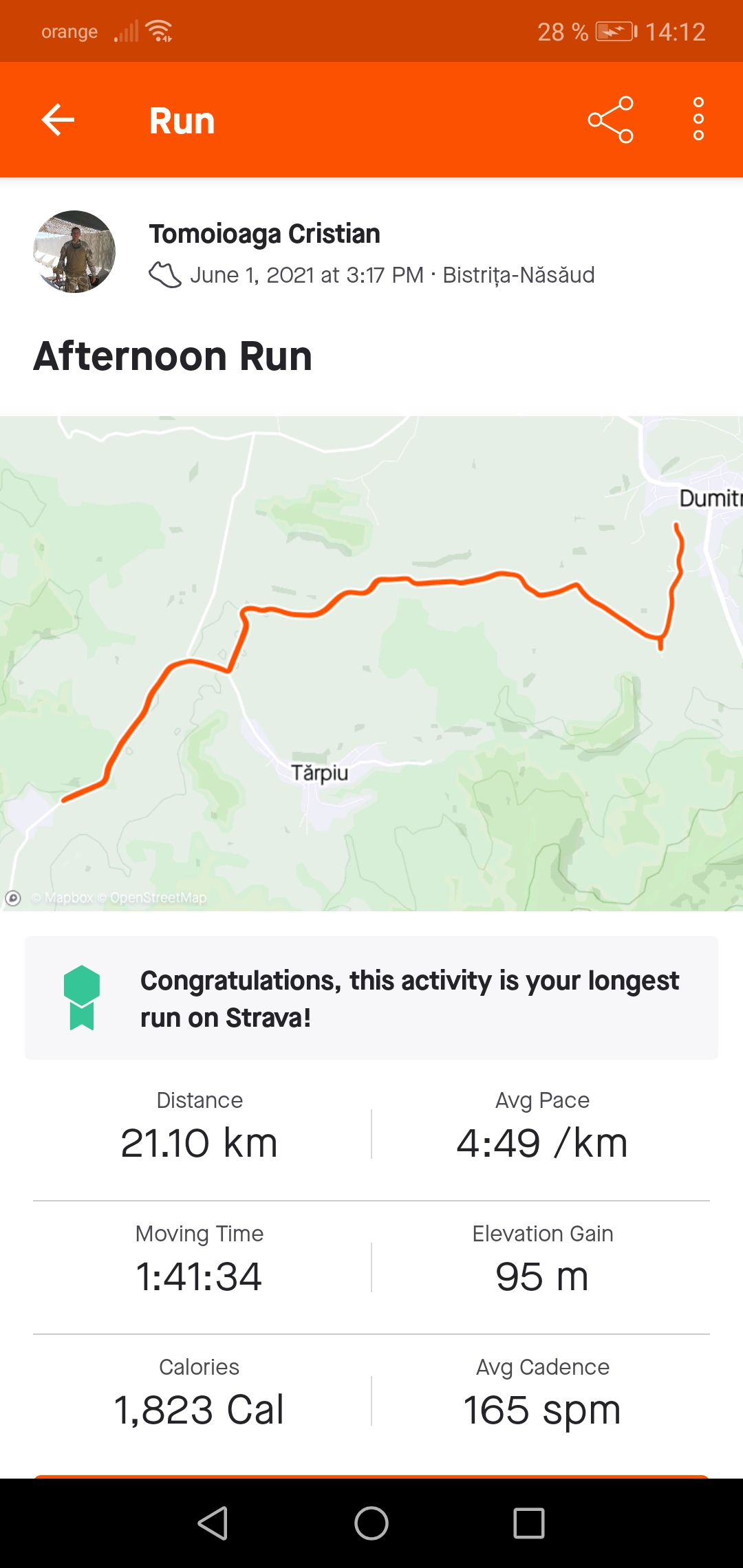The height and width of the screenshot is (1568, 743).
Task: Open the overflow menu
Action: click(698, 120)
